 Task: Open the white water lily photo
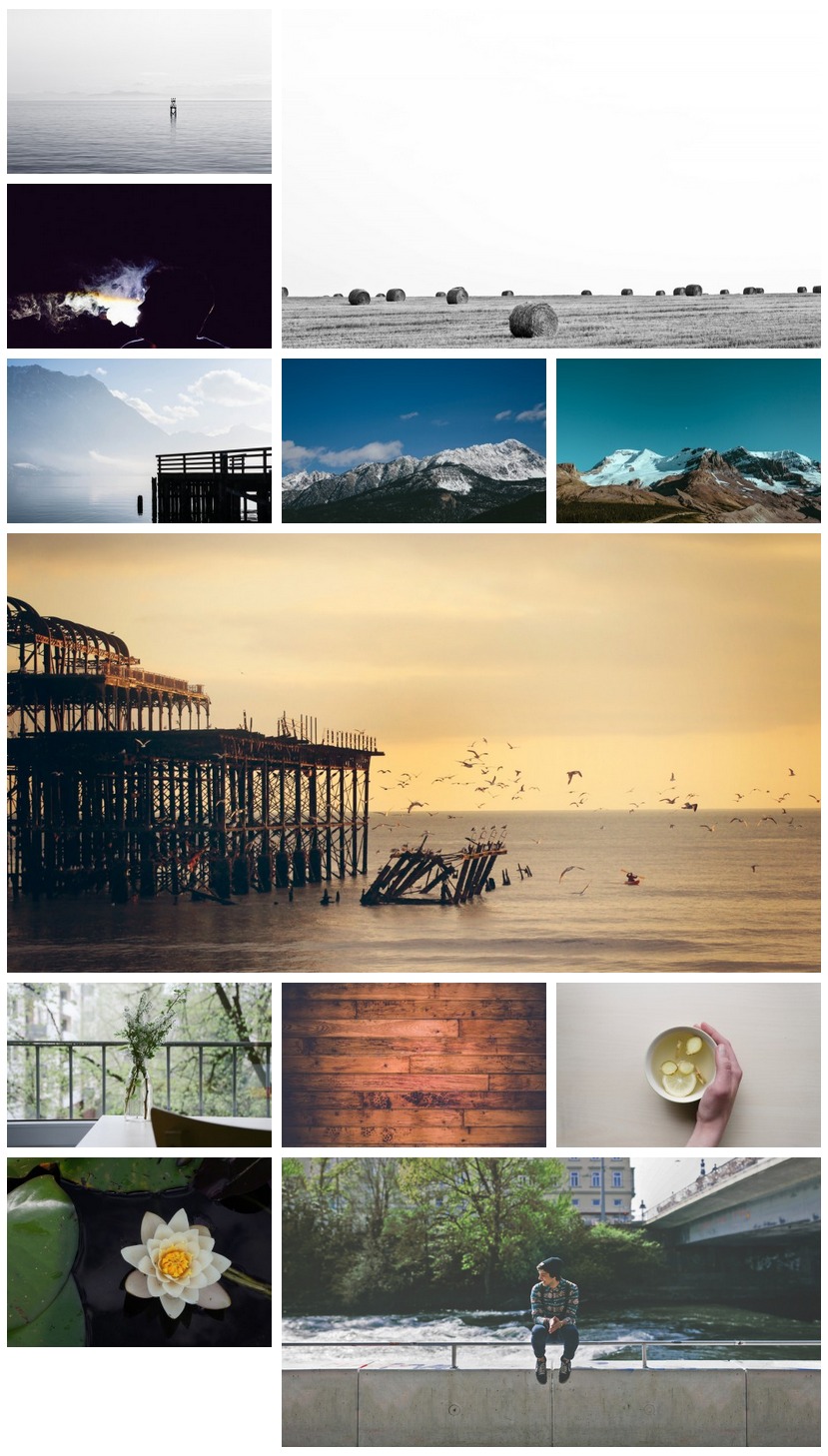tap(139, 1252)
